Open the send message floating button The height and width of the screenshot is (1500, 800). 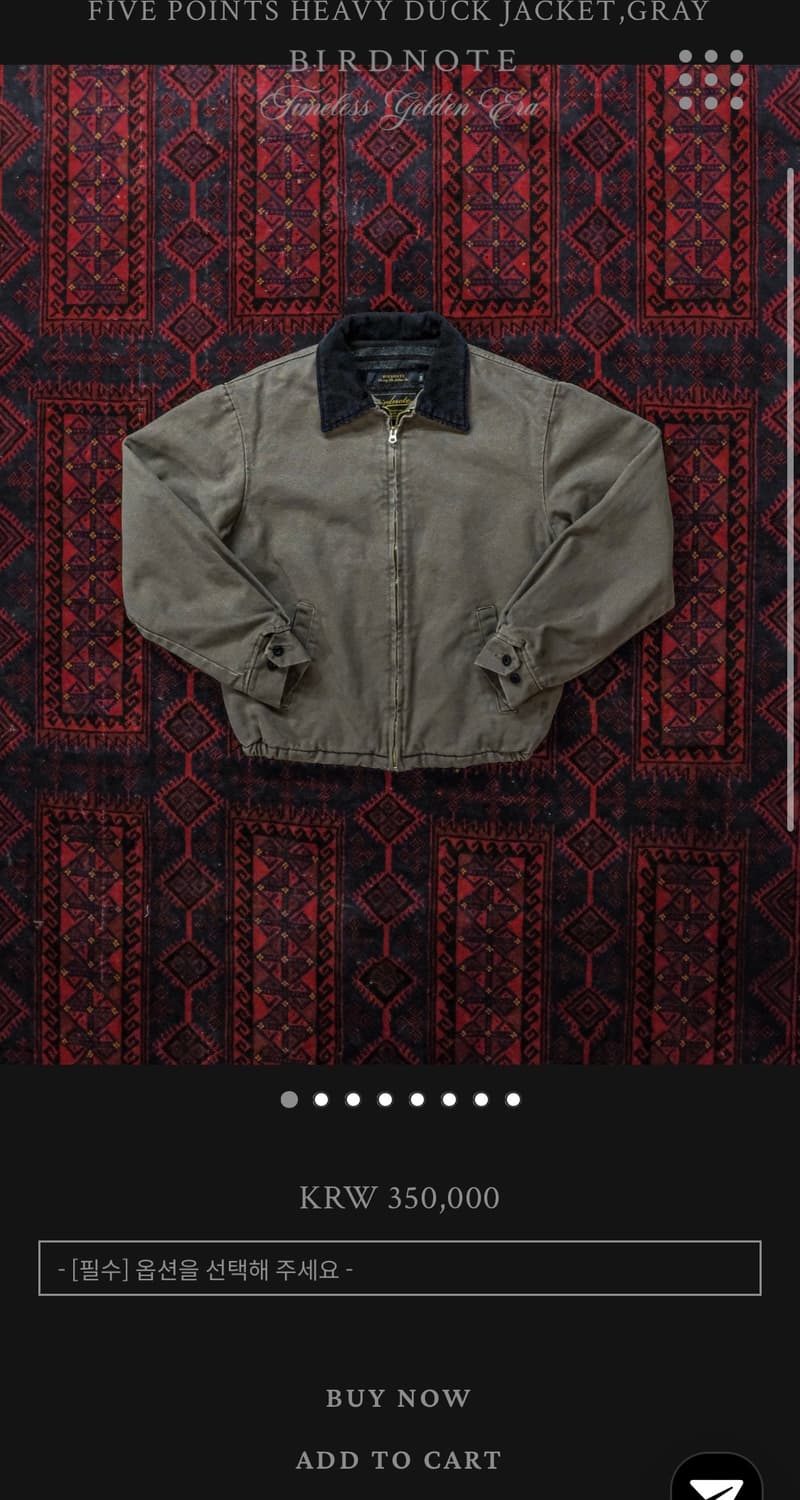point(716,1482)
